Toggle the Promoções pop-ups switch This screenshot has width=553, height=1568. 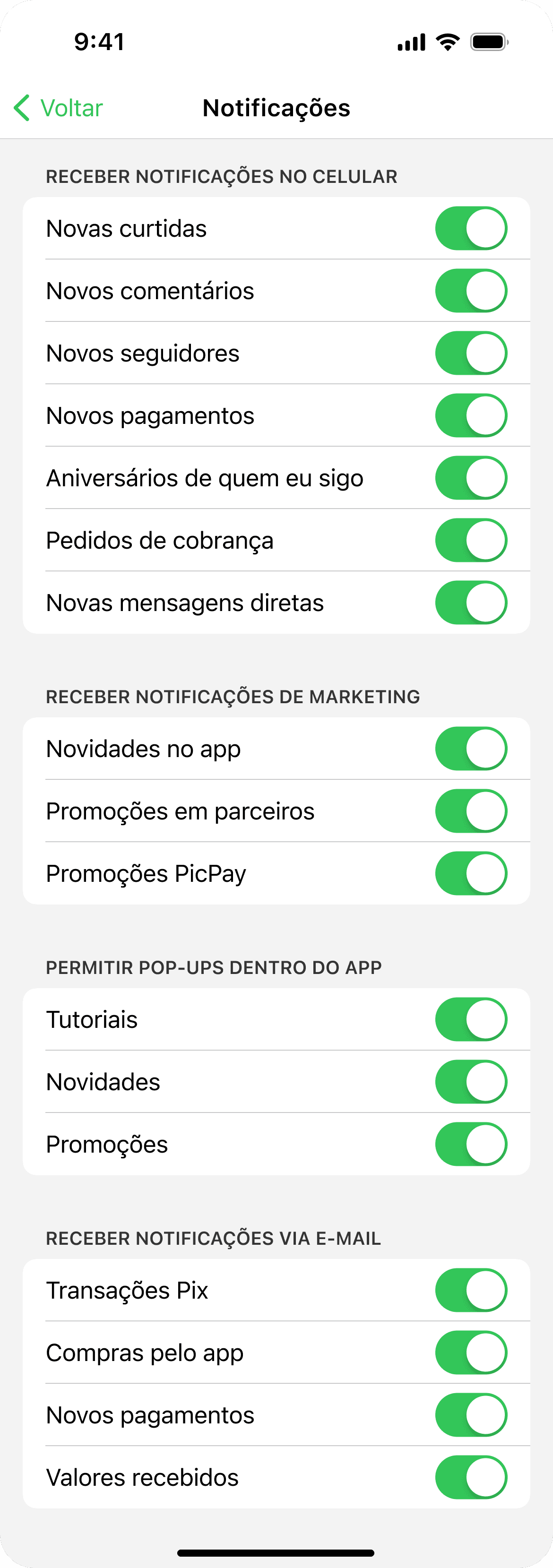pyautogui.click(x=471, y=1145)
